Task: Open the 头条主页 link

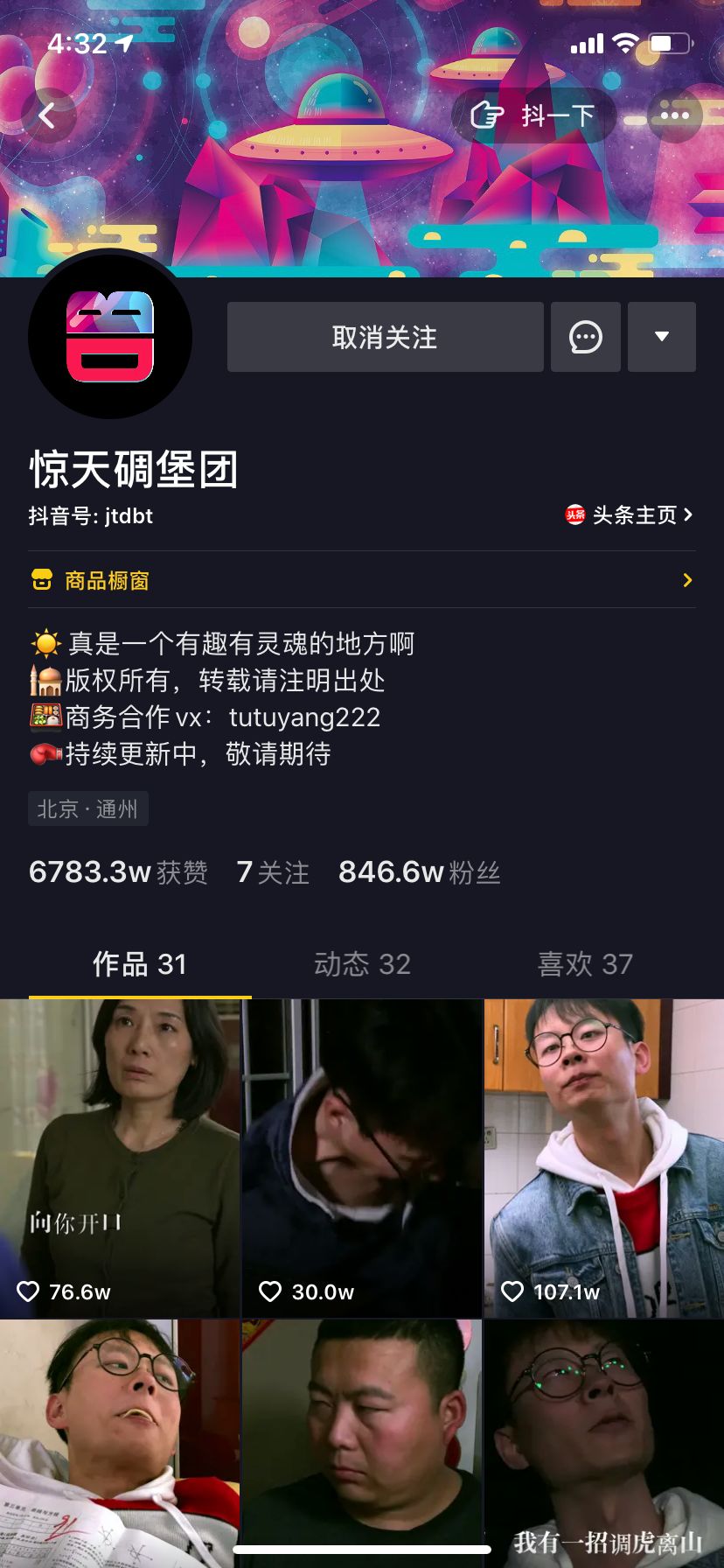Action: click(x=629, y=514)
